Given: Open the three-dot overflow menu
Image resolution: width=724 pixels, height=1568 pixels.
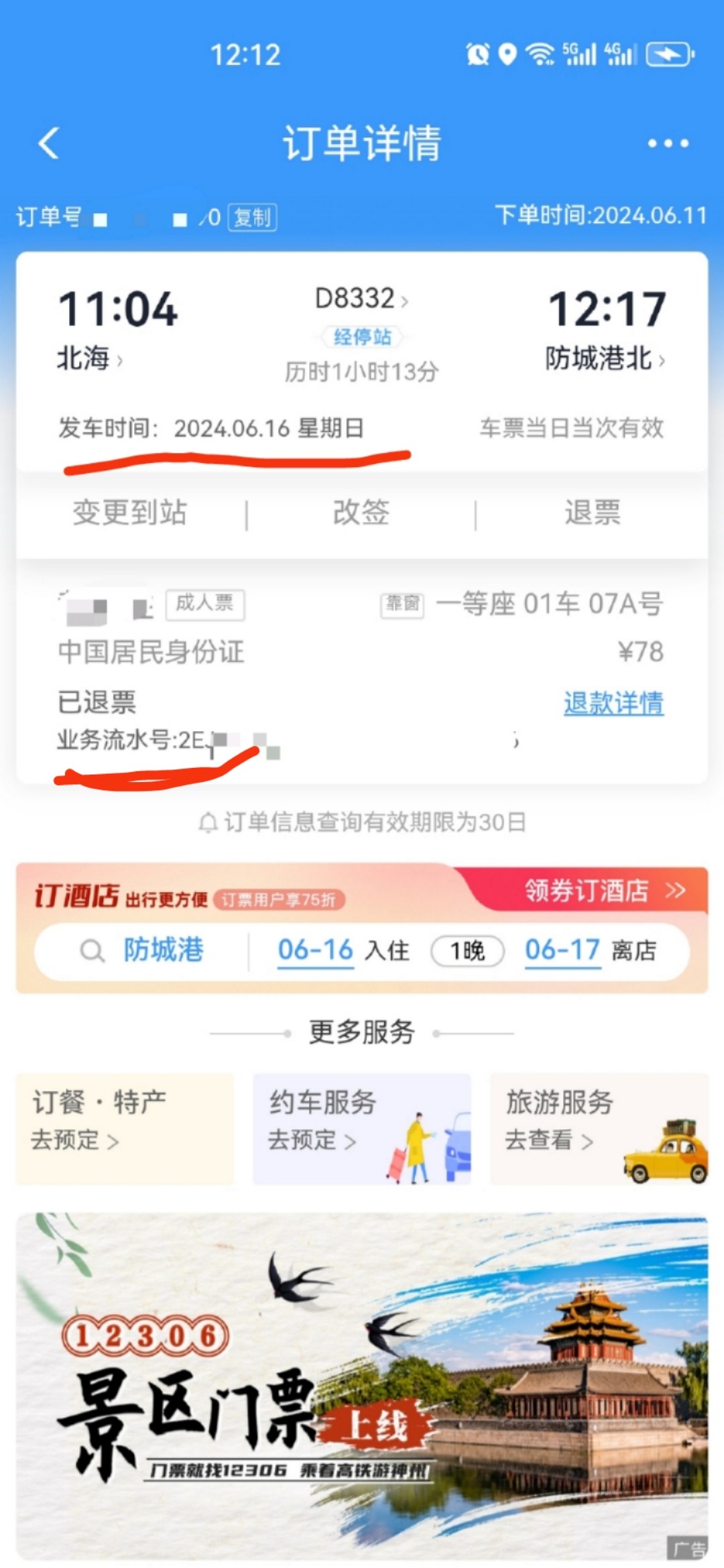Looking at the screenshot, I should point(668,143).
